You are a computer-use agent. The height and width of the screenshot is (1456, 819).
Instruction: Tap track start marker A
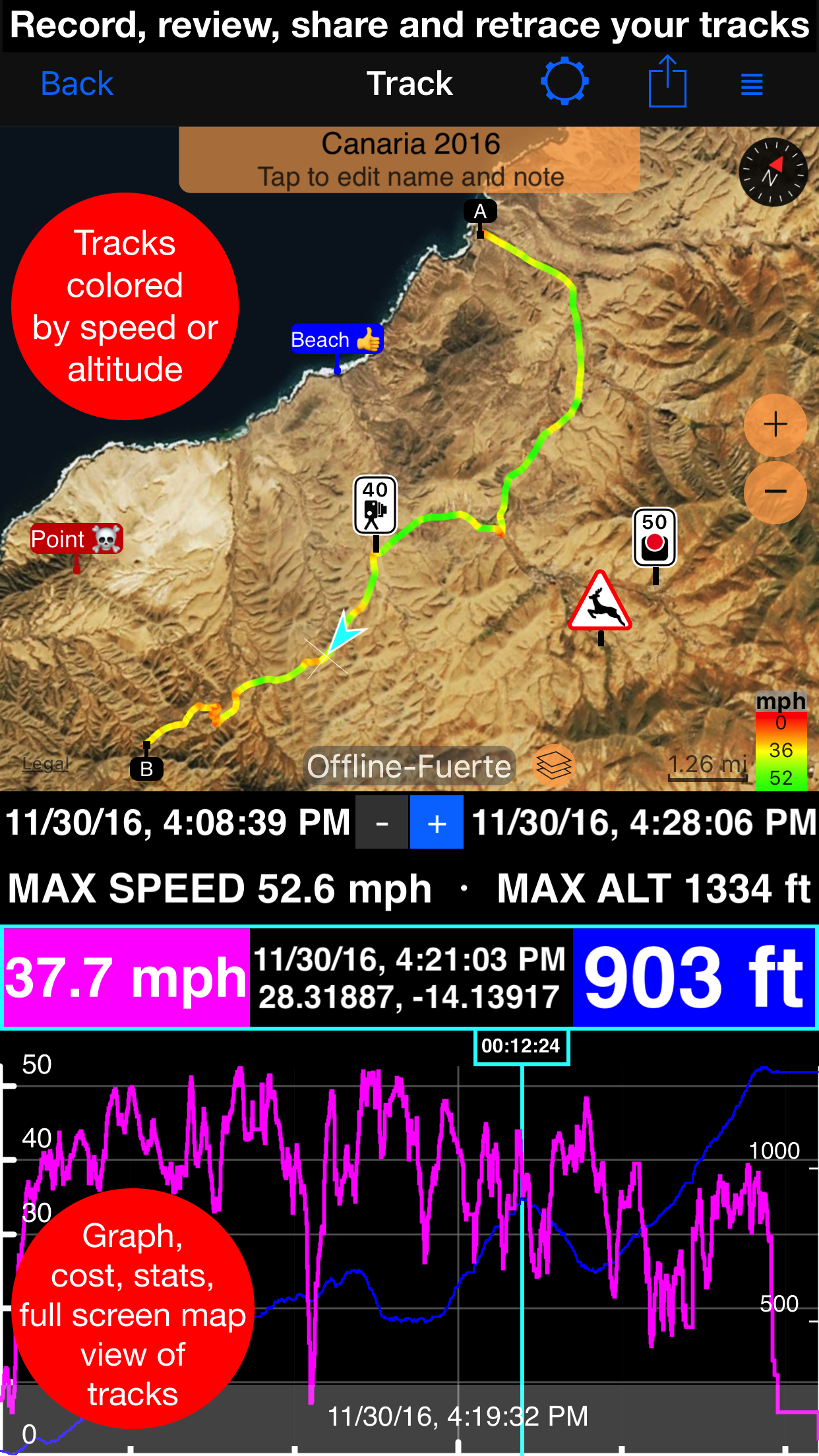pos(480,212)
